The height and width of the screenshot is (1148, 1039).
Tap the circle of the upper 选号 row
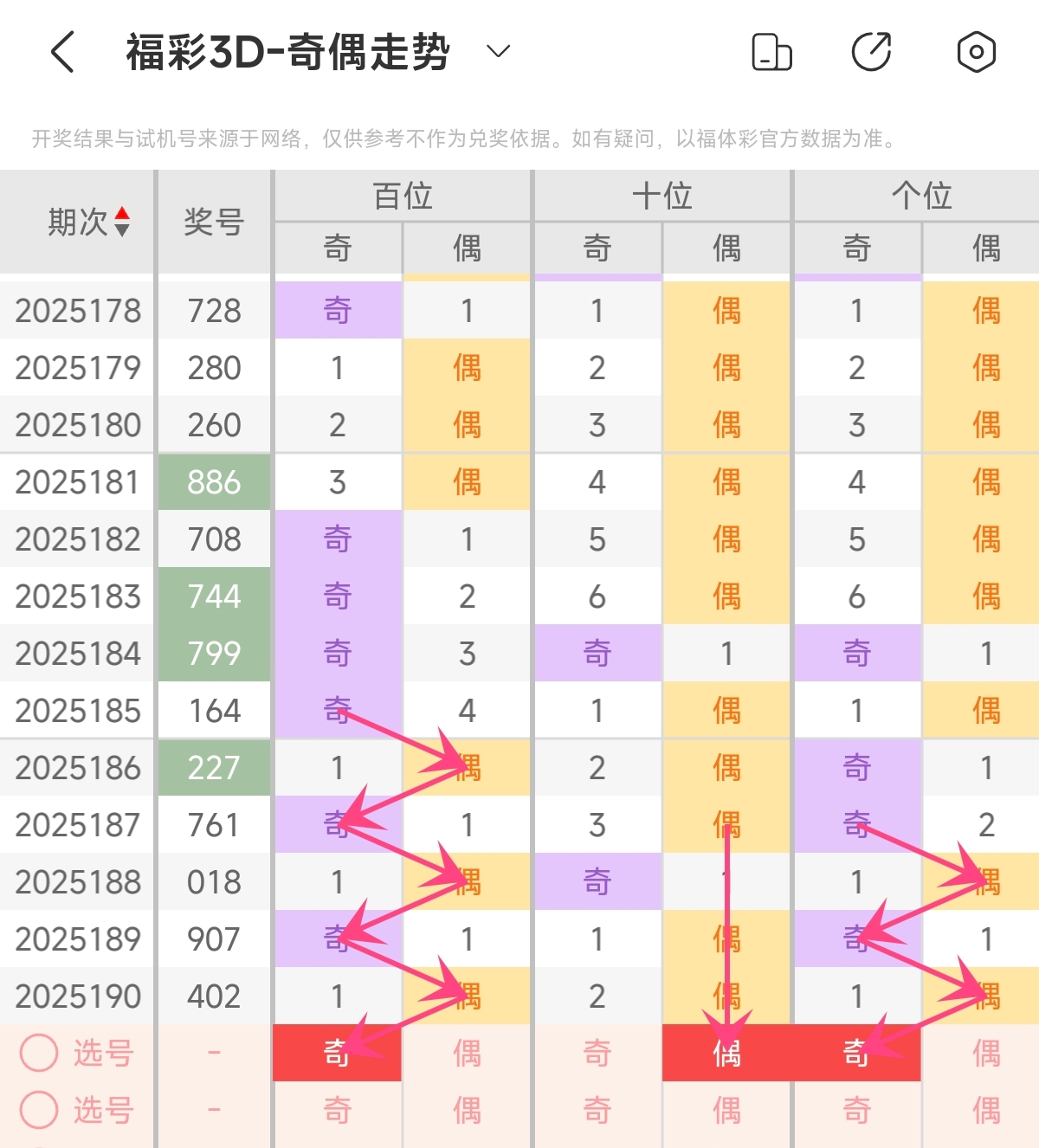tap(39, 1053)
